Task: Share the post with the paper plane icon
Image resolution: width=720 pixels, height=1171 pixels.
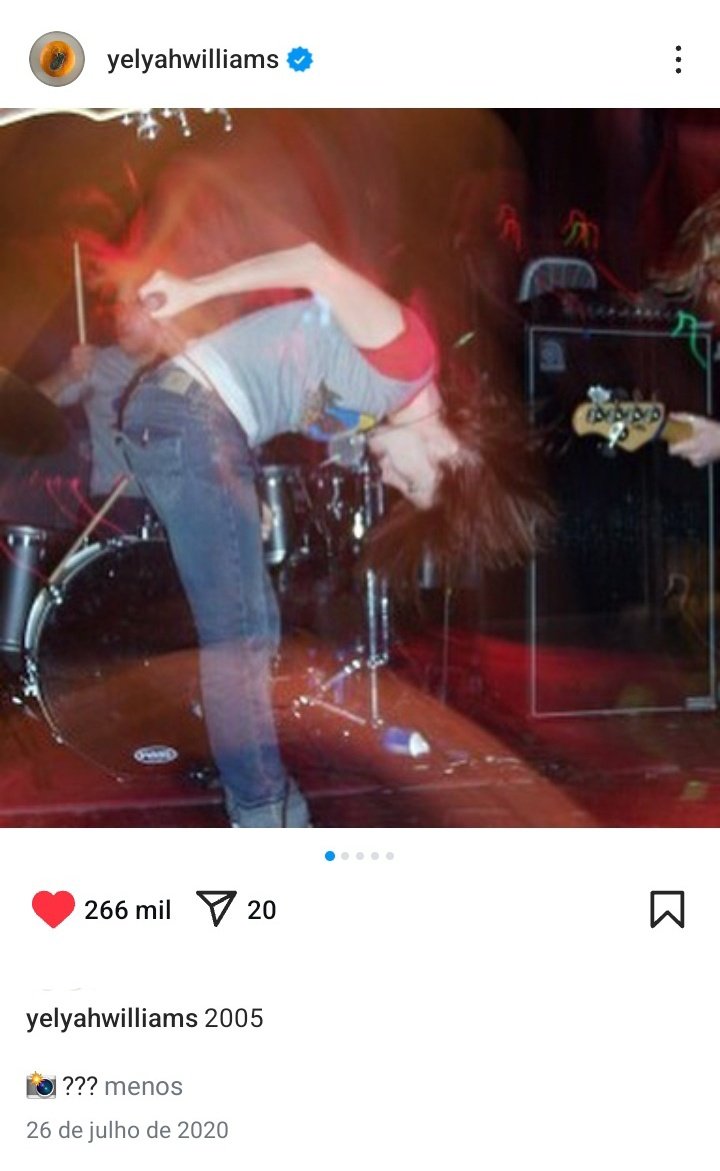Action: pyautogui.click(x=217, y=908)
